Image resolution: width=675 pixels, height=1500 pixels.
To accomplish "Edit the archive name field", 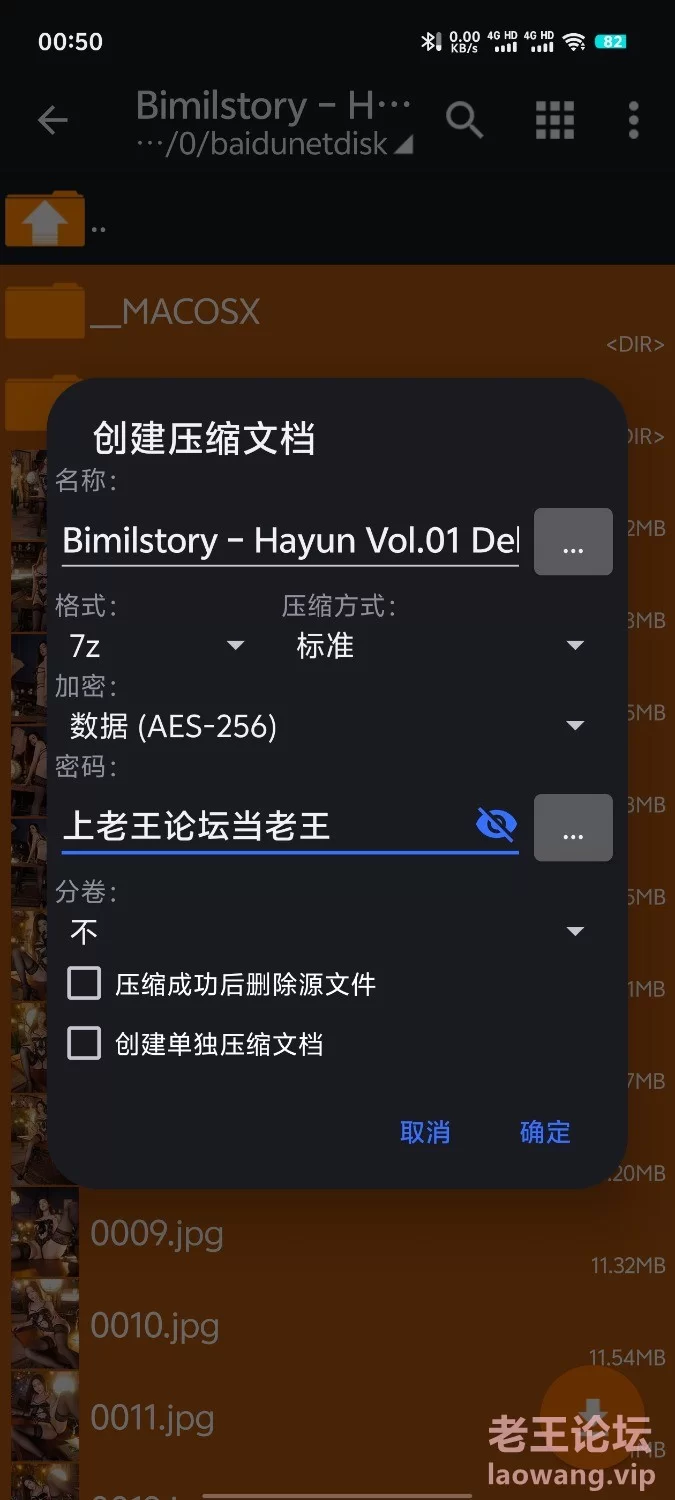I will [x=290, y=541].
